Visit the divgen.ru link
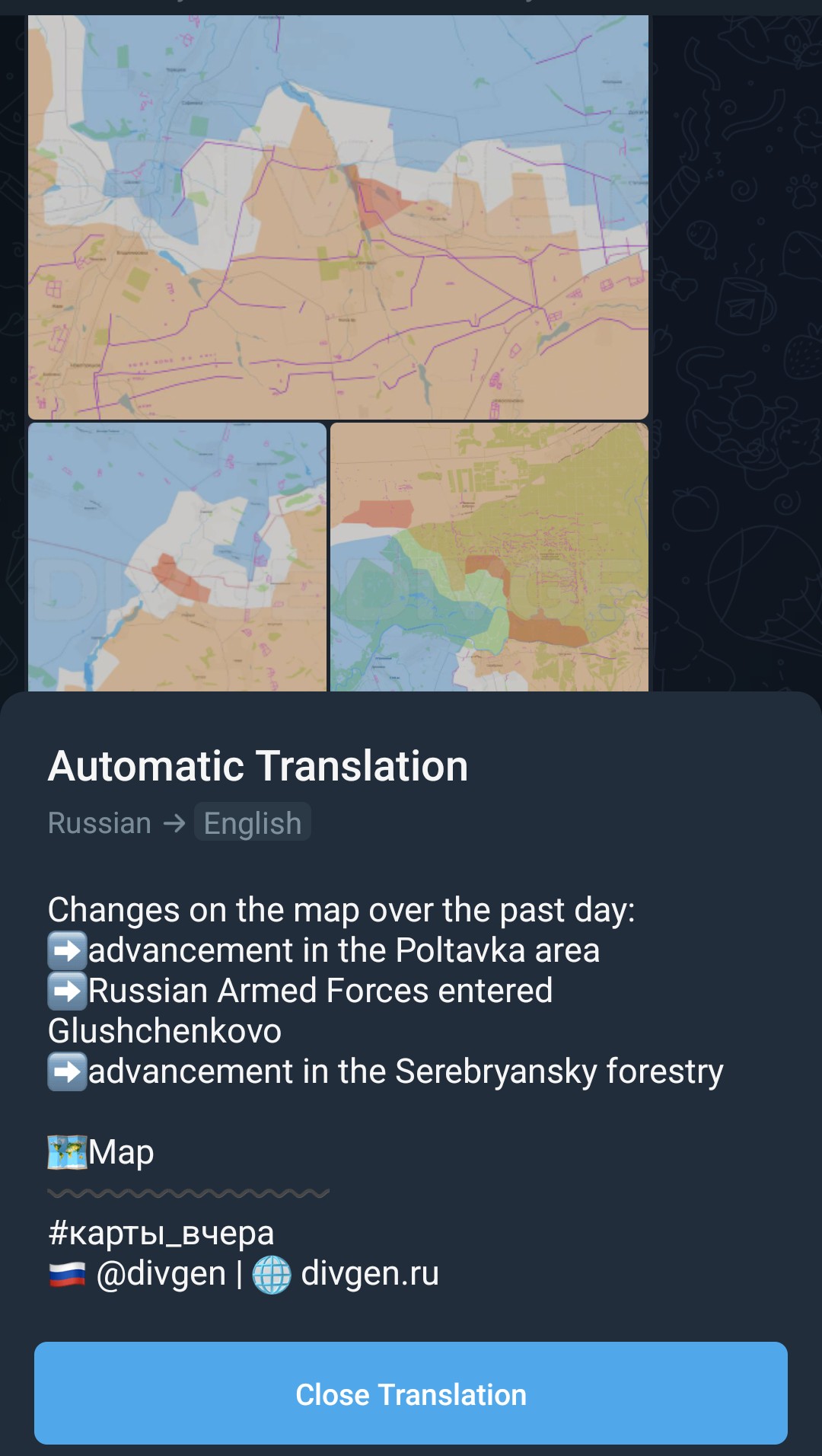Image resolution: width=822 pixels, height=1456 pixels. click(x=370, y=1274)
